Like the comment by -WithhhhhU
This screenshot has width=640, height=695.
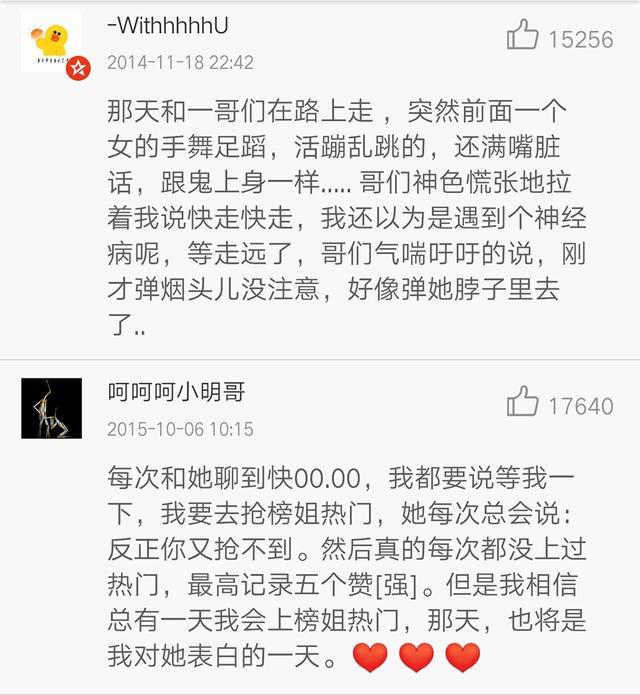click(522, 36)
